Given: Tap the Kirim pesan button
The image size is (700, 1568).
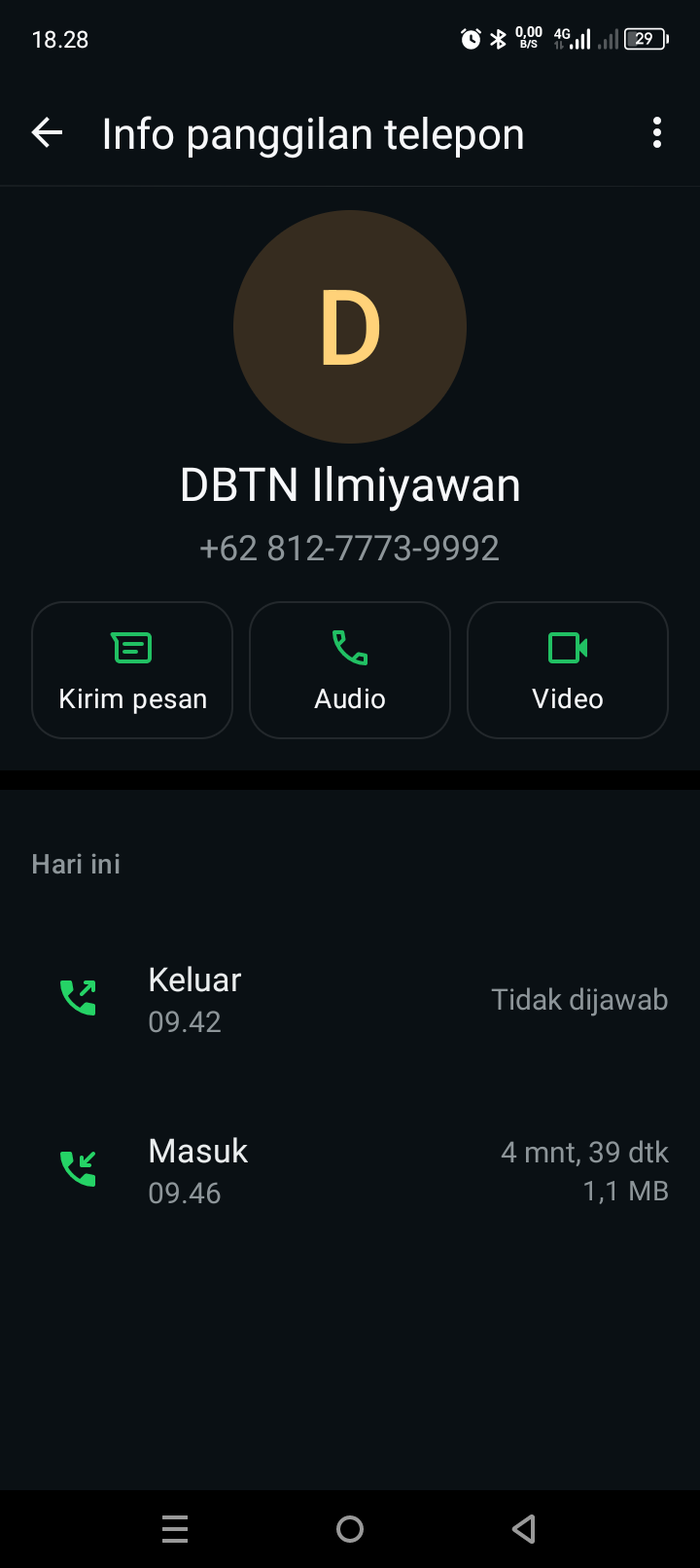Looking at the screenshot, I should click(132, 670).
